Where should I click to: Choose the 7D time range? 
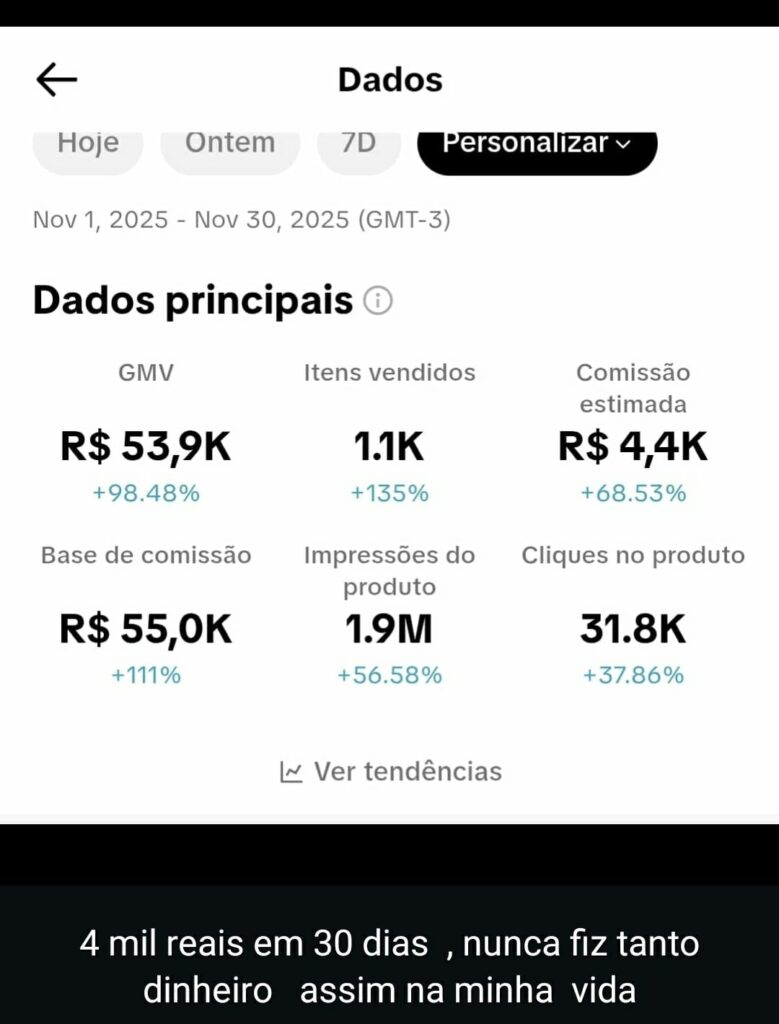359,147
